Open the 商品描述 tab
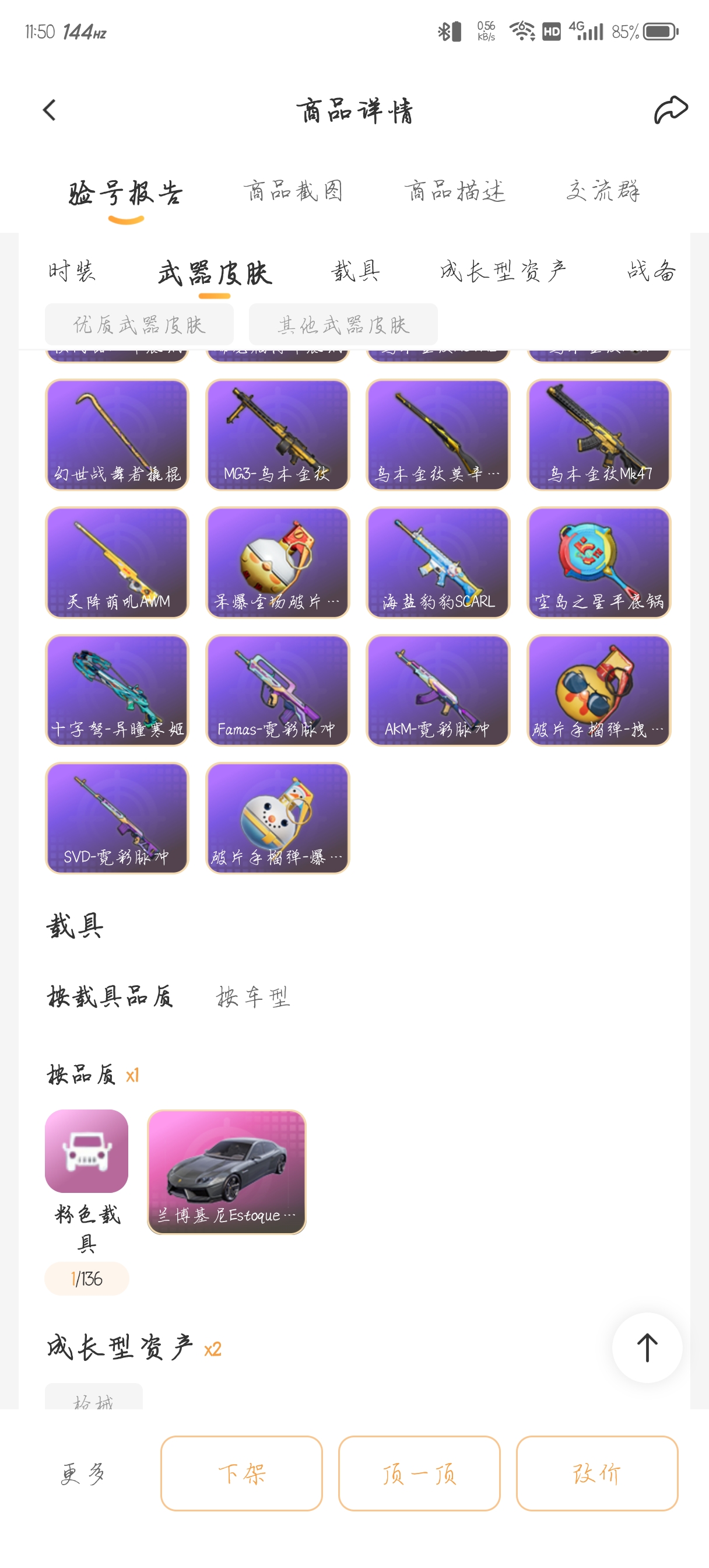This screenshot has width=709, height=1568. 455,191
